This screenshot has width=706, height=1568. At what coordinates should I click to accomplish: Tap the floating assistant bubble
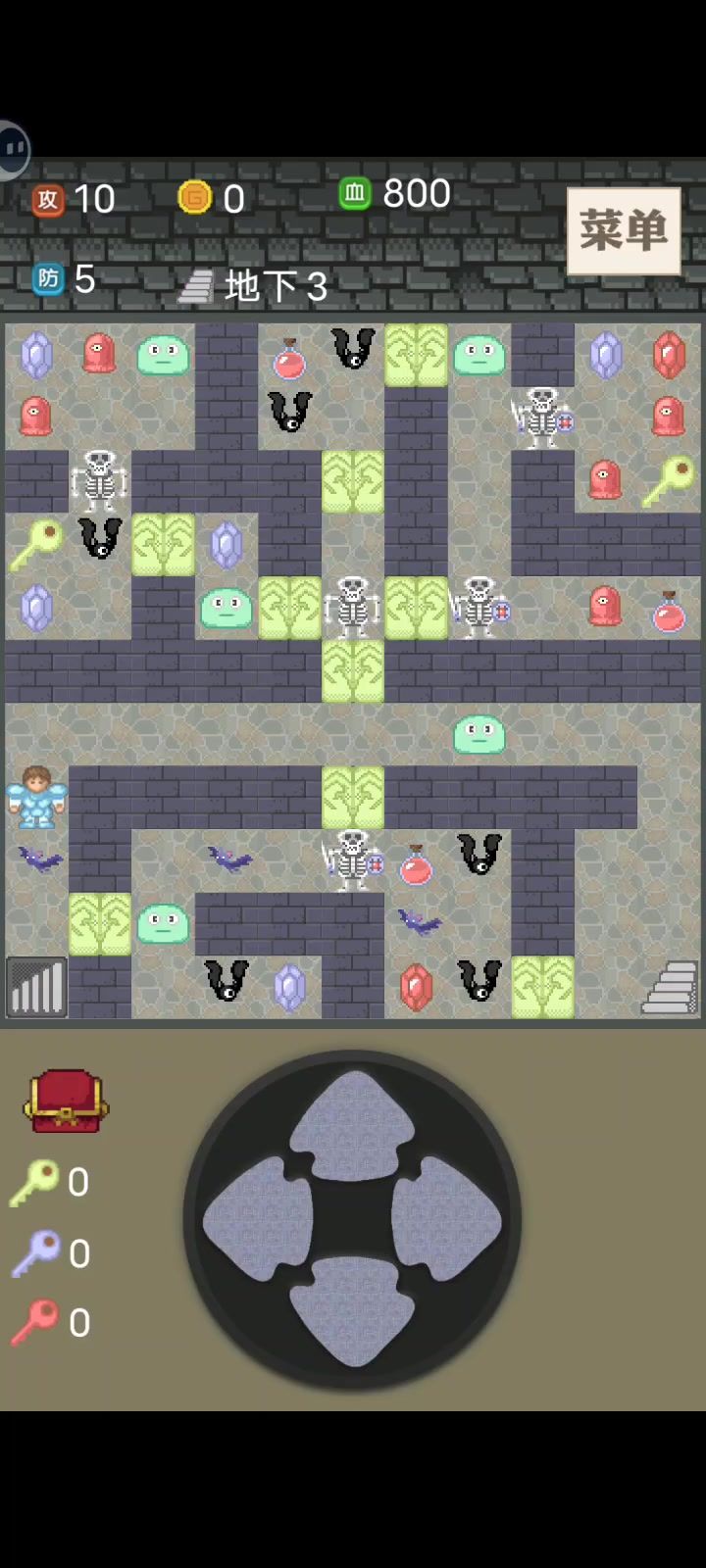click(x=12, y=149)
